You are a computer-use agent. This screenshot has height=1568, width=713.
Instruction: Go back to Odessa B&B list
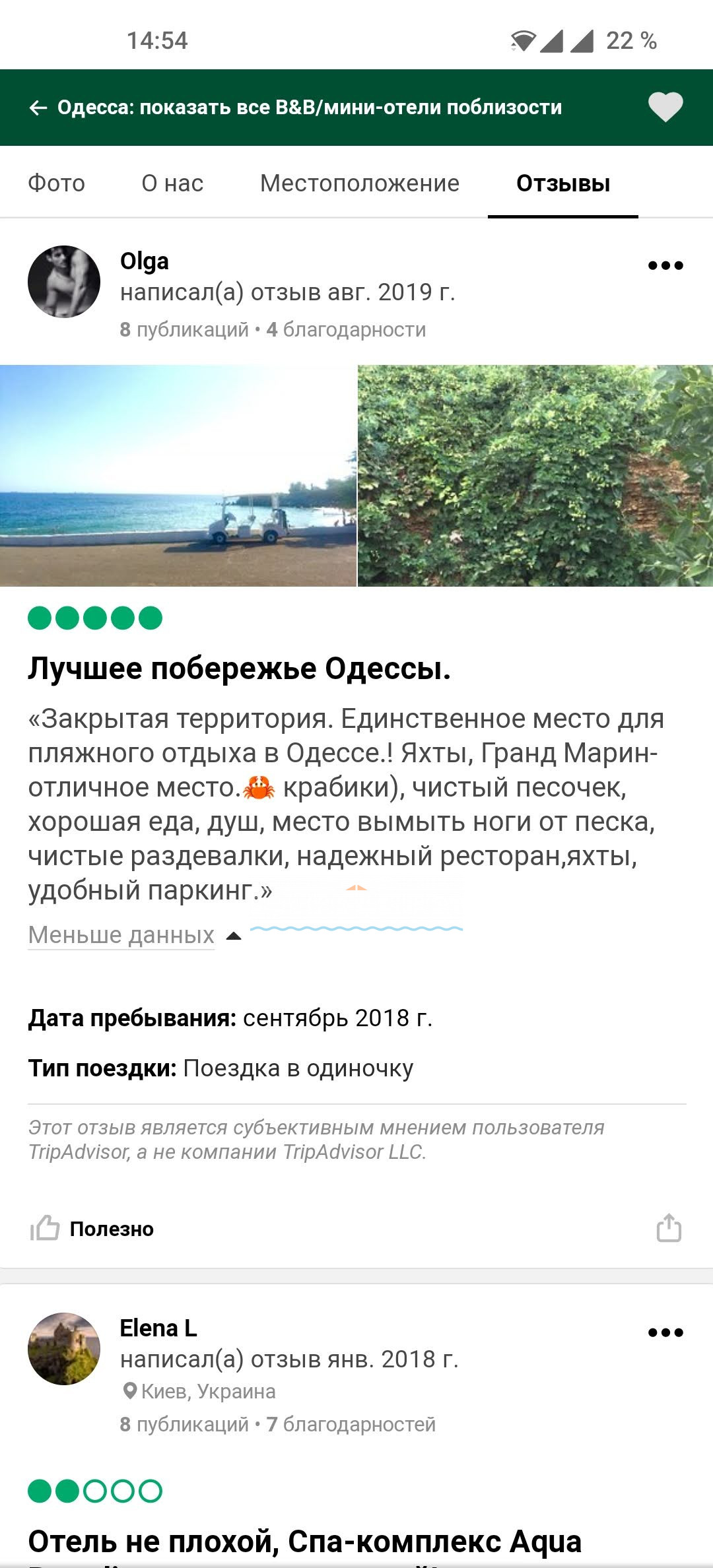(x=38, y=108)
